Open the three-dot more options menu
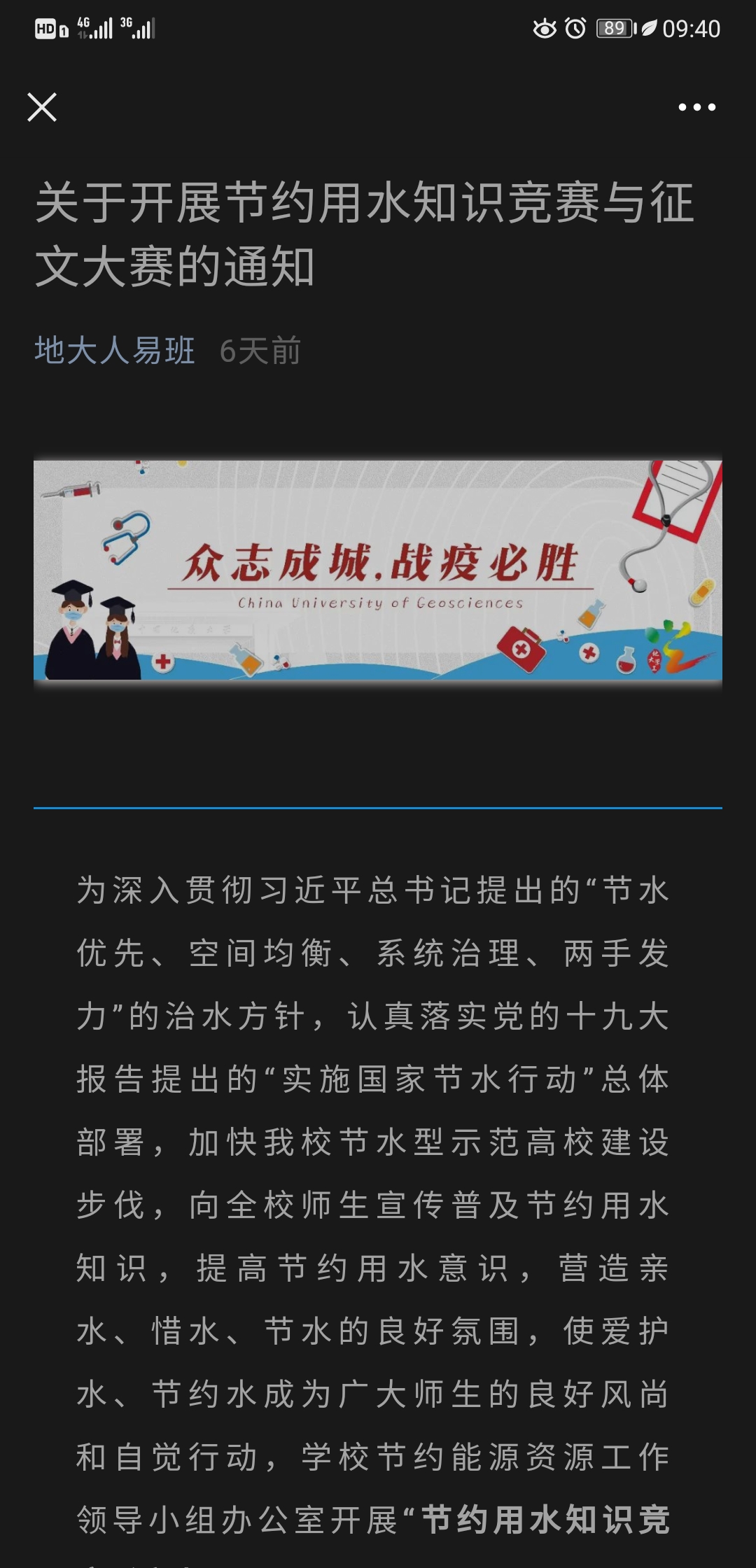Viewport: 756px width, 1568px height. click(696, 107)
